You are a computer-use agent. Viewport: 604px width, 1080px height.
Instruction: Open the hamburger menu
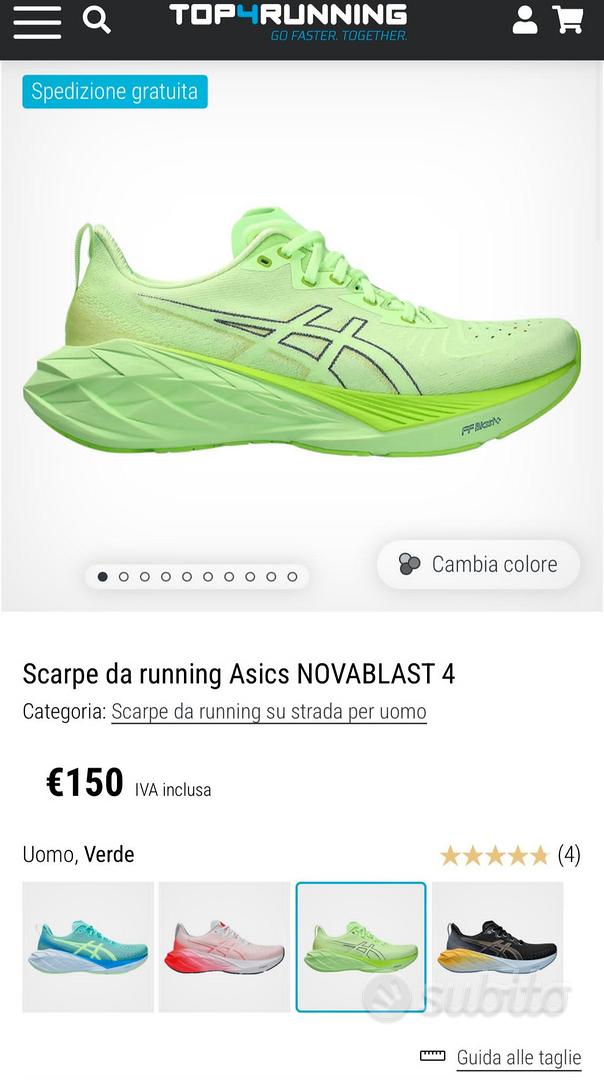pos(37,21)
